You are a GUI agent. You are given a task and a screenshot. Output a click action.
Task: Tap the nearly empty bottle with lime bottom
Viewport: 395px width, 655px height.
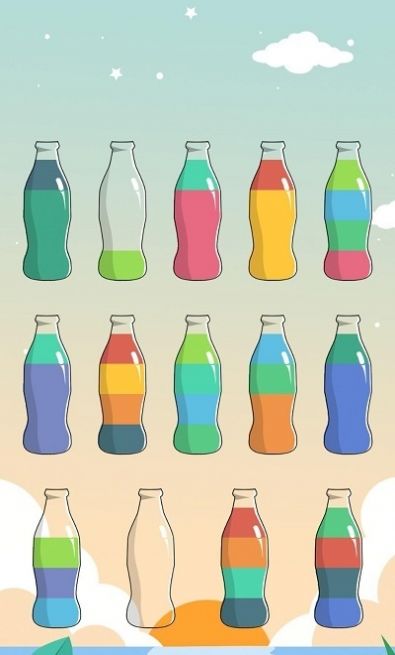click(x=122, y=211)
